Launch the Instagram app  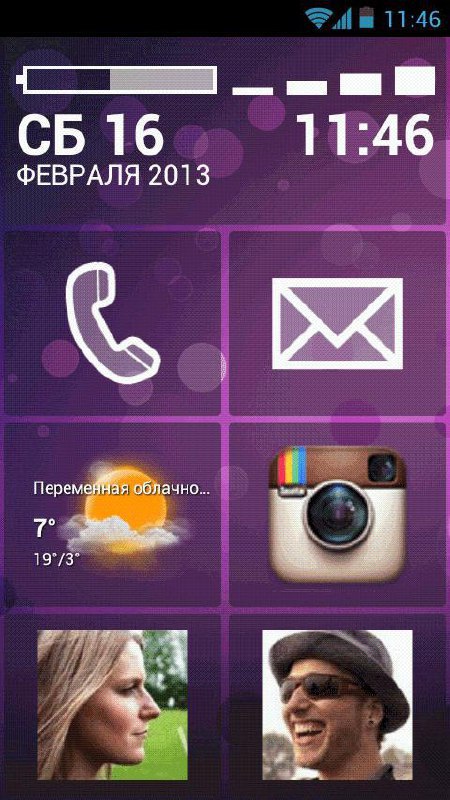click(x=338, y=514)
